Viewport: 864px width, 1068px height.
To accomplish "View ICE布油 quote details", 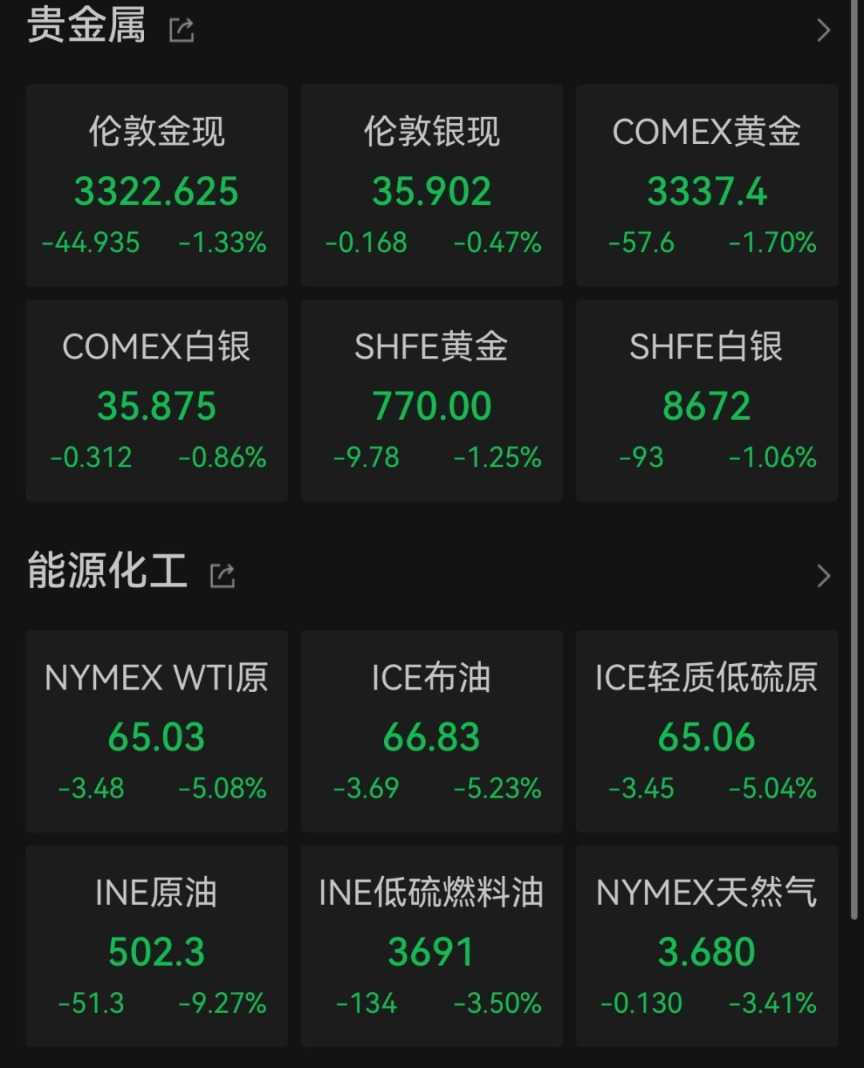I will [x=432, y=731].
